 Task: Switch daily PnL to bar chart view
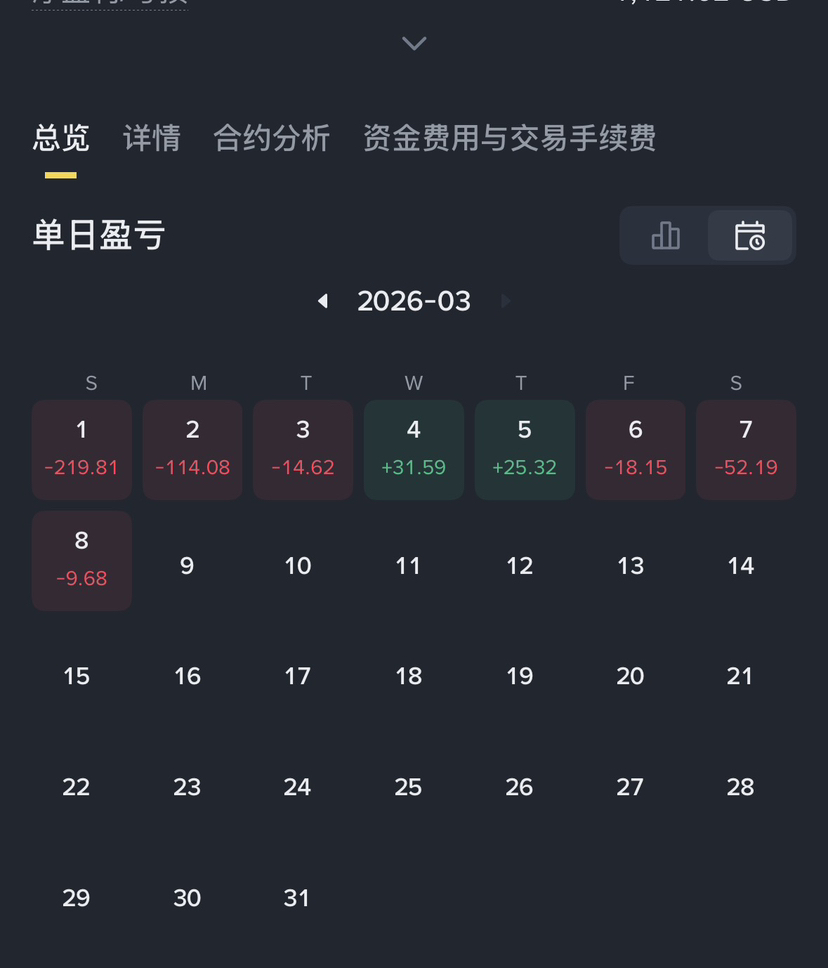pos(665,236)
